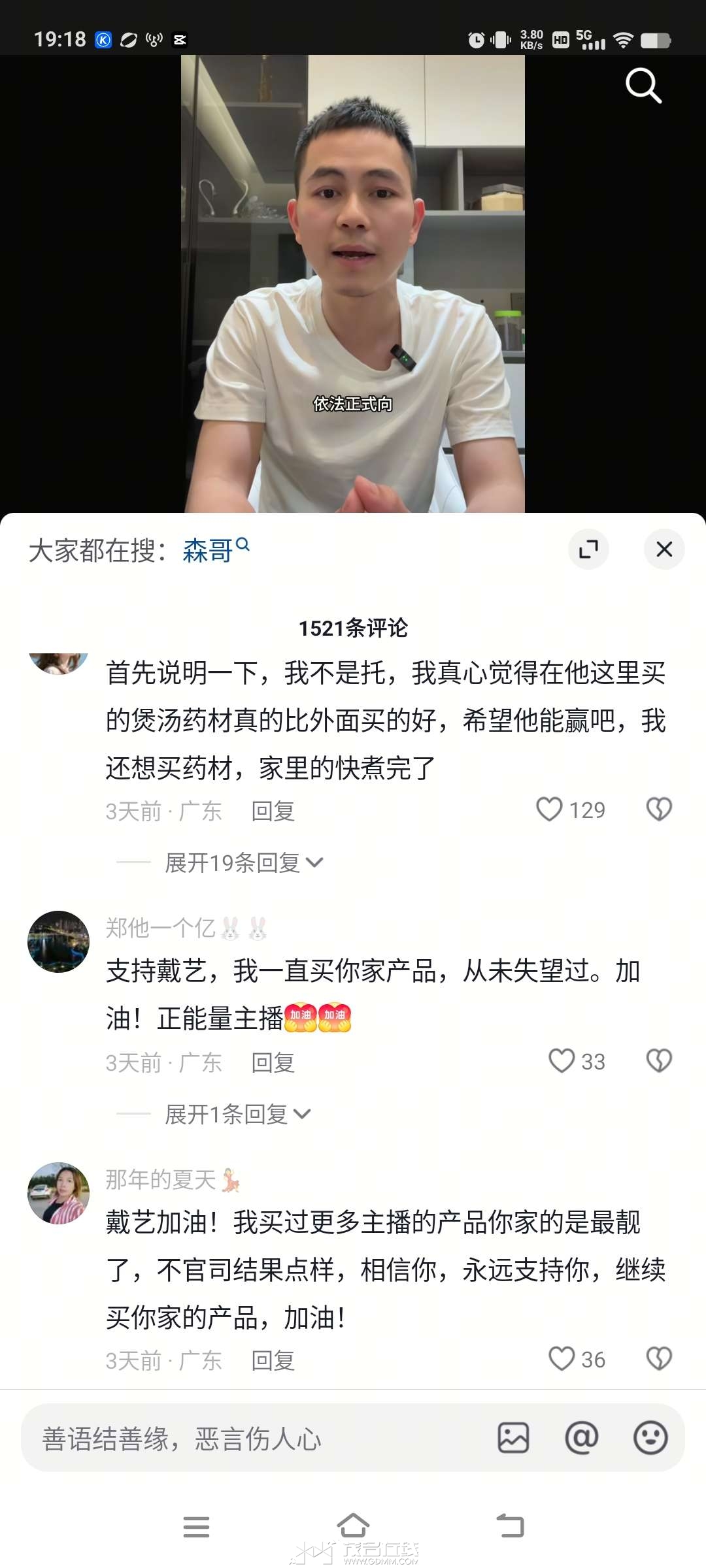Open the search magnifier icon

(643, 86)
